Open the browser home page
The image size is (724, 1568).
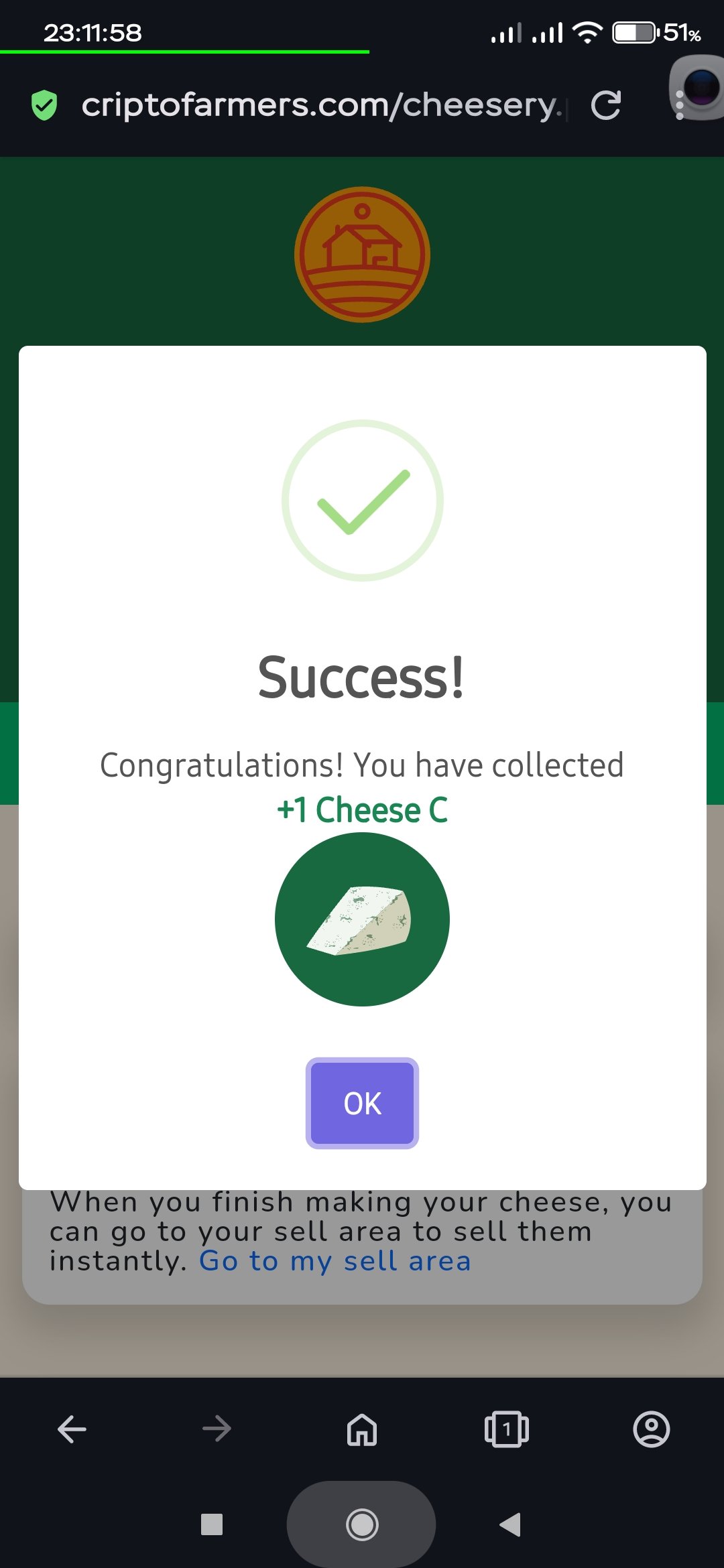362,1429
